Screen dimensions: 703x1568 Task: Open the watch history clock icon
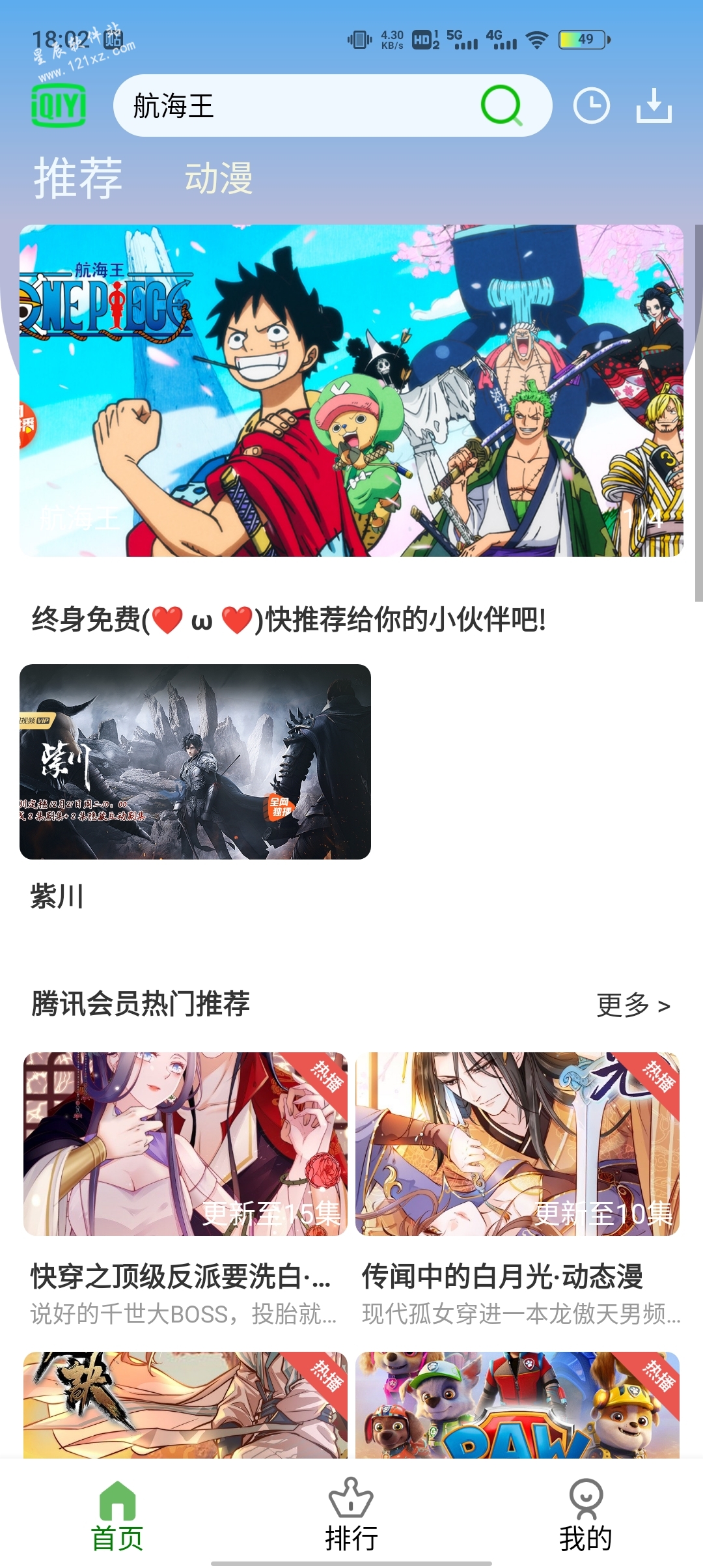point(591,106)
